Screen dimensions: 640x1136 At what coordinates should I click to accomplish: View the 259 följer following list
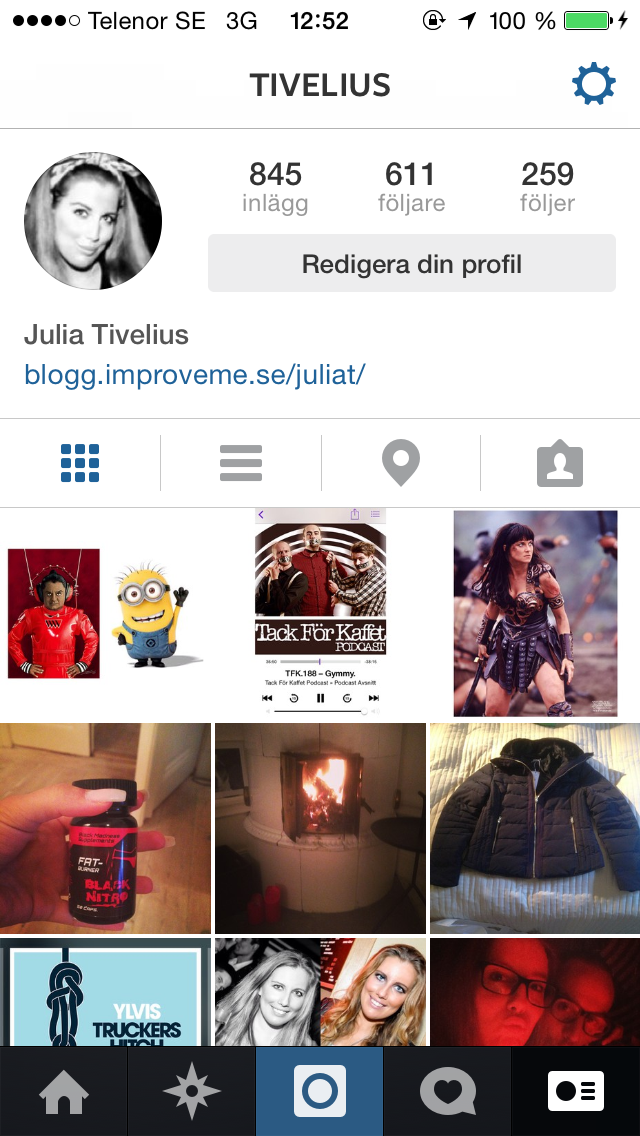point(548,188)
